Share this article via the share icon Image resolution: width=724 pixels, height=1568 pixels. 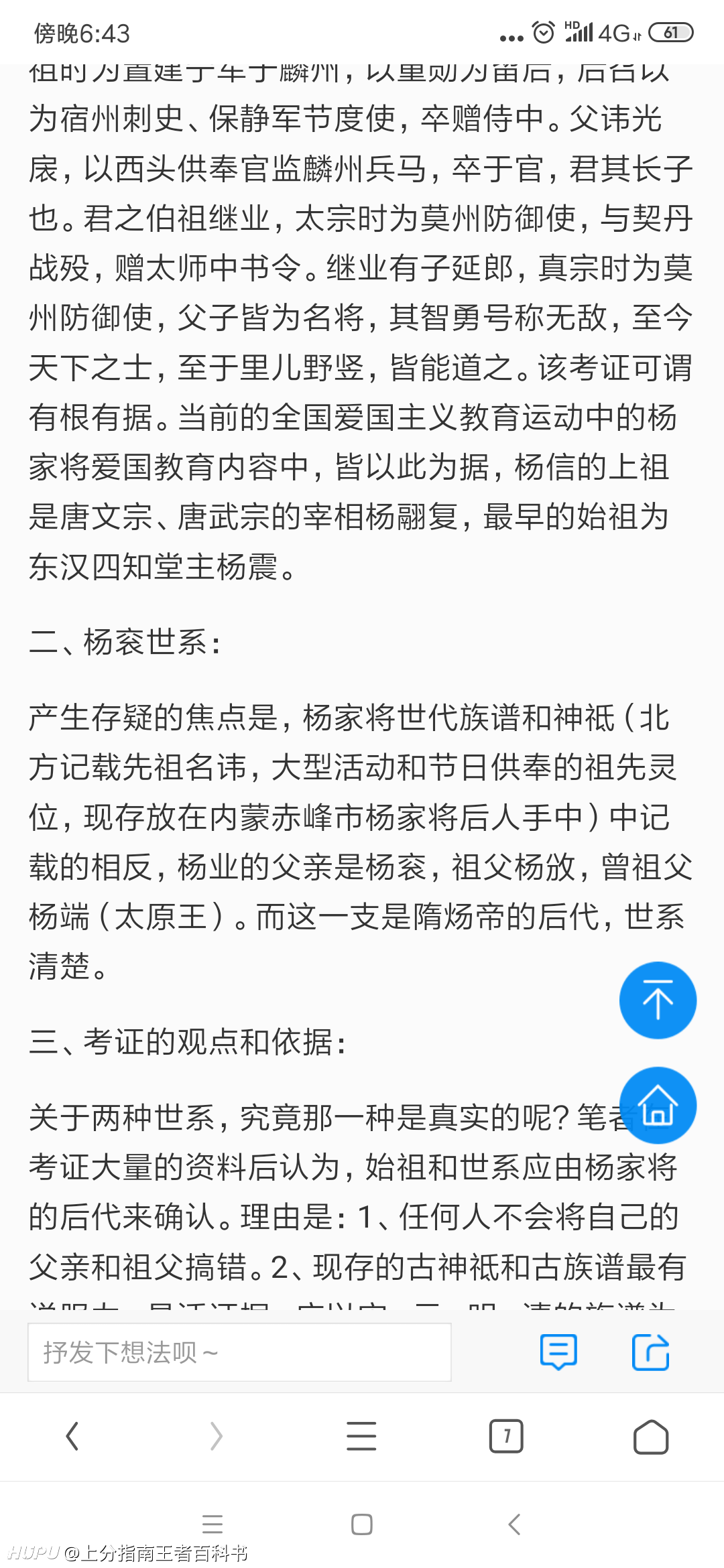[650, 1352]
